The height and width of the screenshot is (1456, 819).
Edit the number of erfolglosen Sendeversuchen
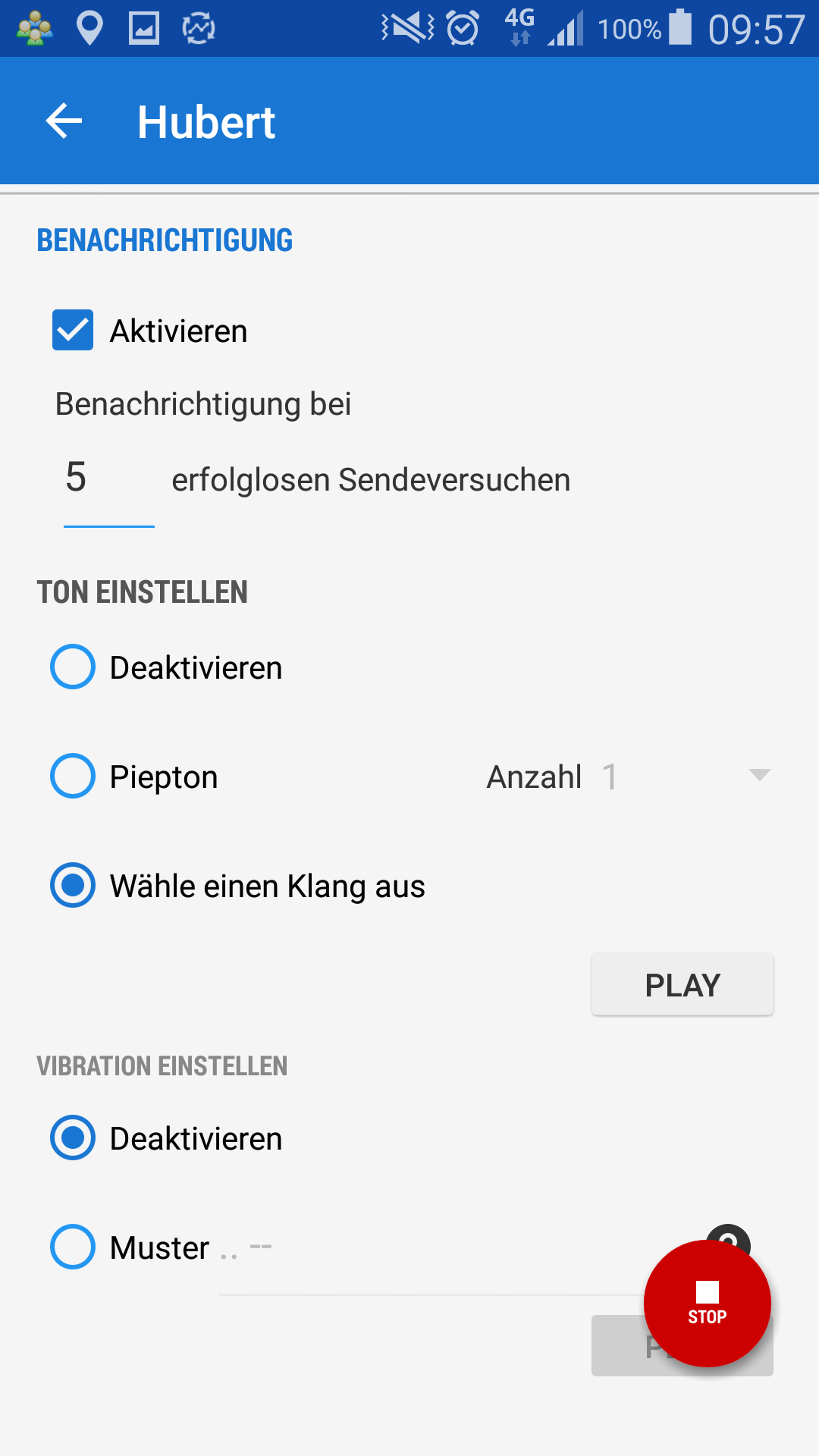108,479
